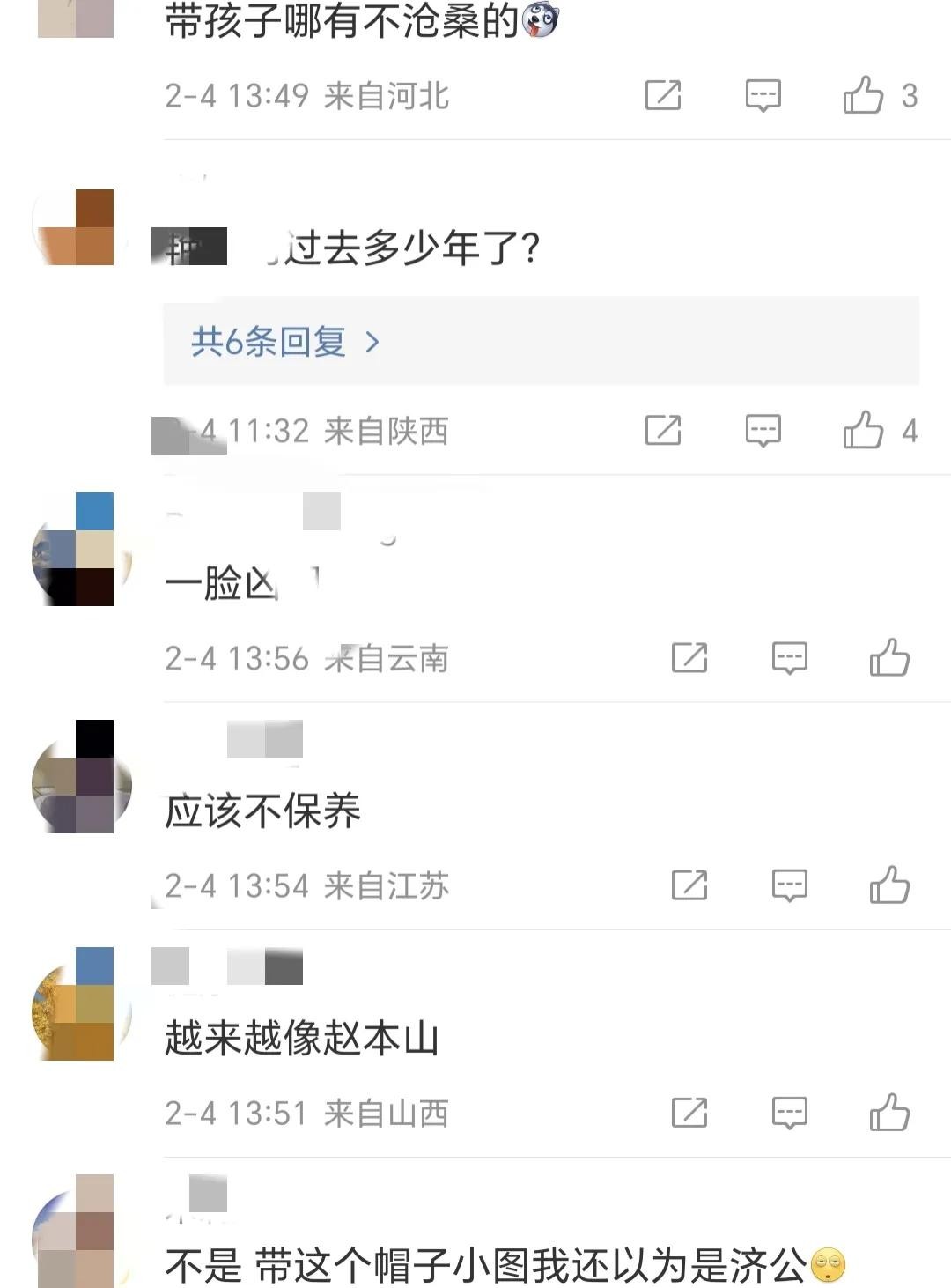The image size is (951, 1288).
Task: Expand the 共6条回复 replies thread
Action: tap(284, 342)
